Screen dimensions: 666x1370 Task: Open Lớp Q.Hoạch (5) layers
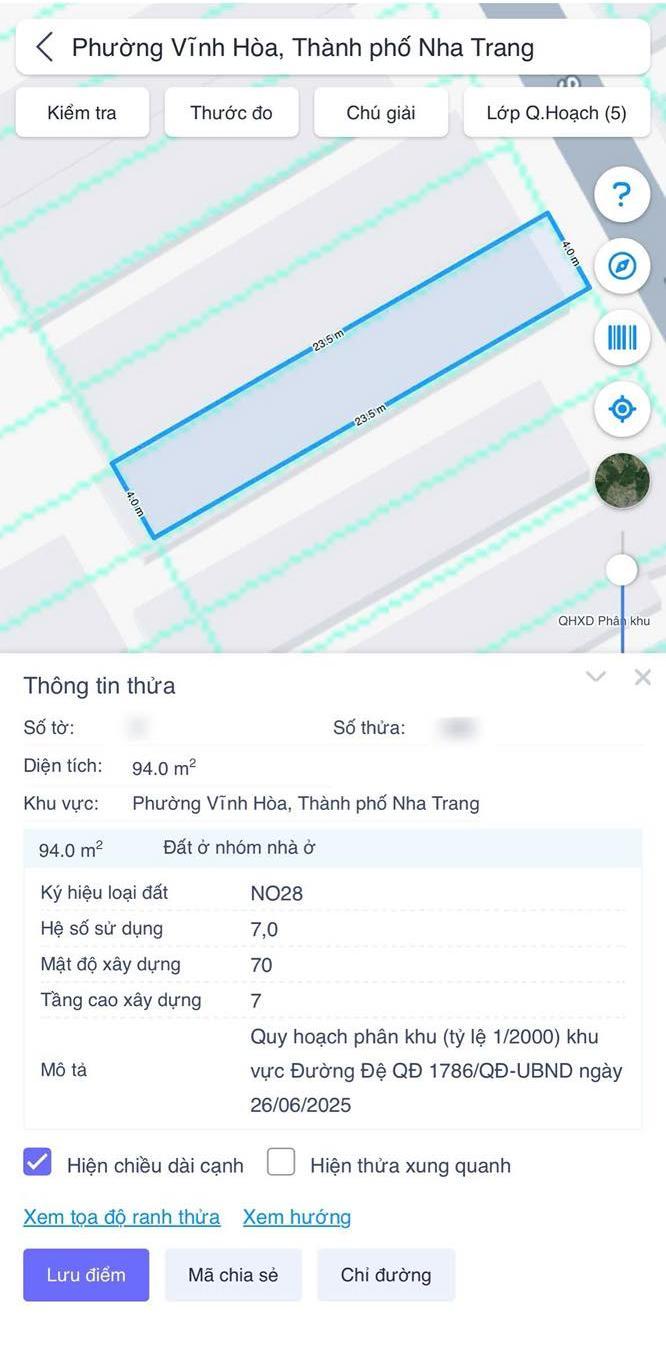pos(556,113)
